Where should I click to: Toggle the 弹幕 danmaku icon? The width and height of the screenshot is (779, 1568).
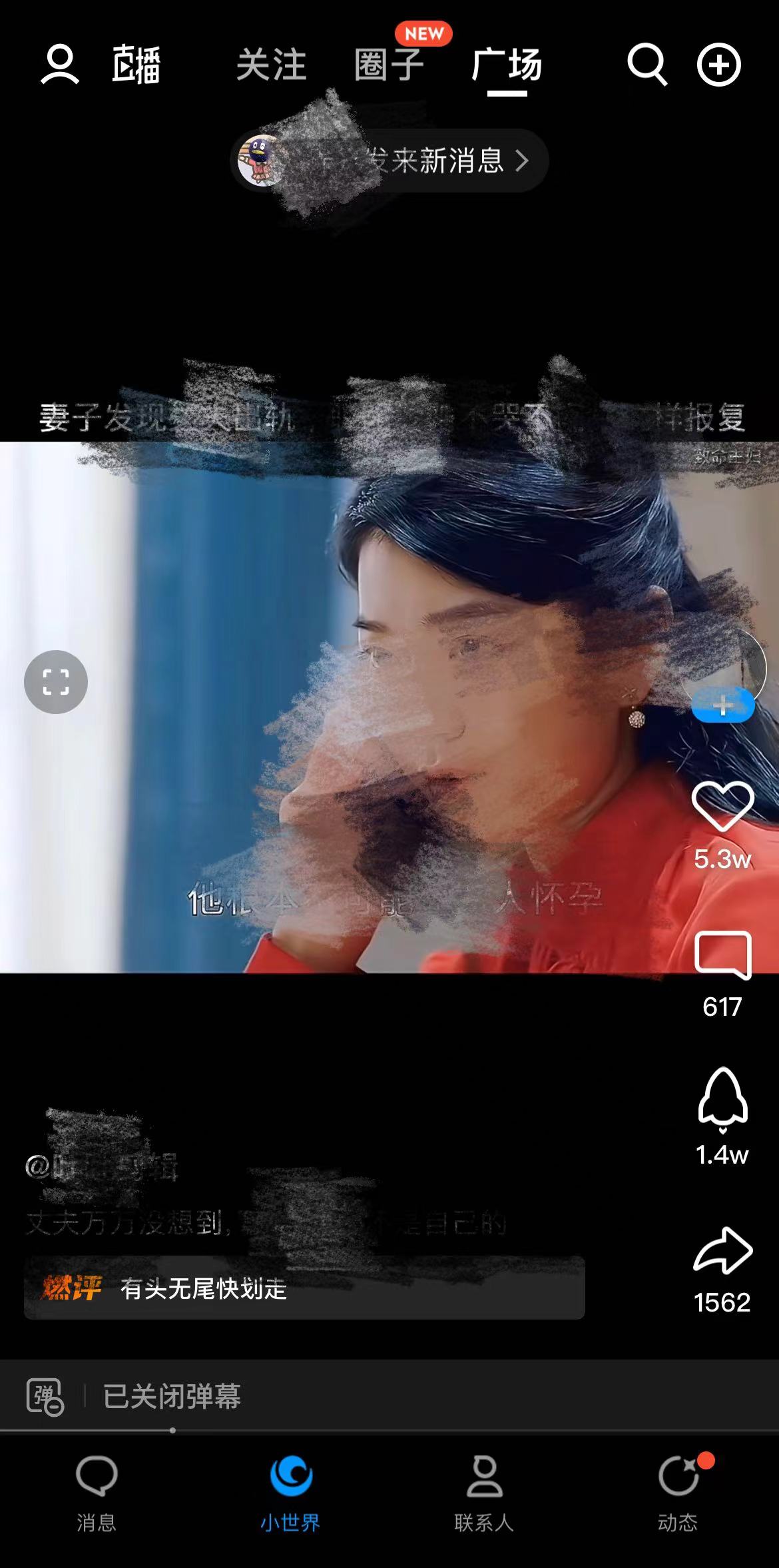tap(45, 1396)
